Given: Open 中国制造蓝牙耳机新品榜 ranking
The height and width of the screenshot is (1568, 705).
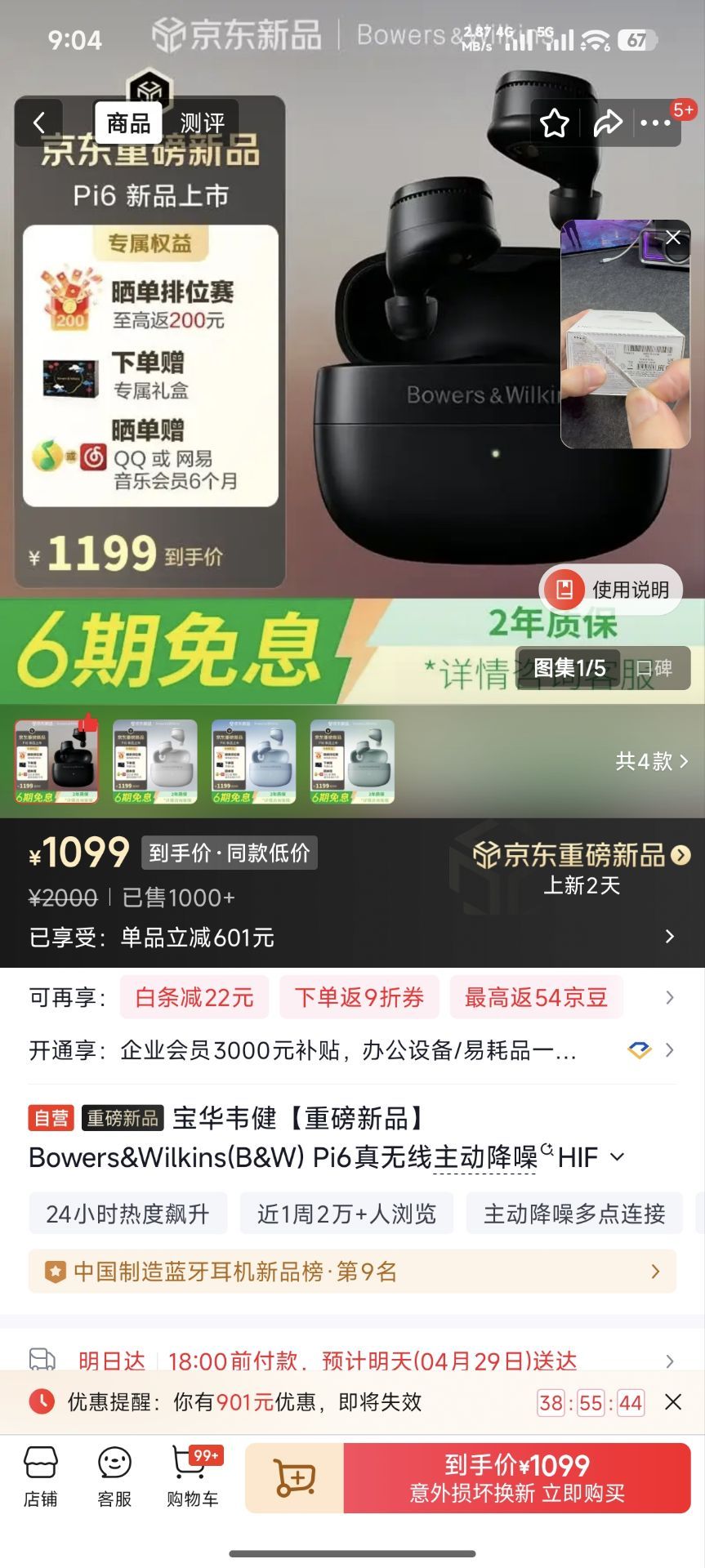Looking at the screenshot, I should [x=351, y=1272].
